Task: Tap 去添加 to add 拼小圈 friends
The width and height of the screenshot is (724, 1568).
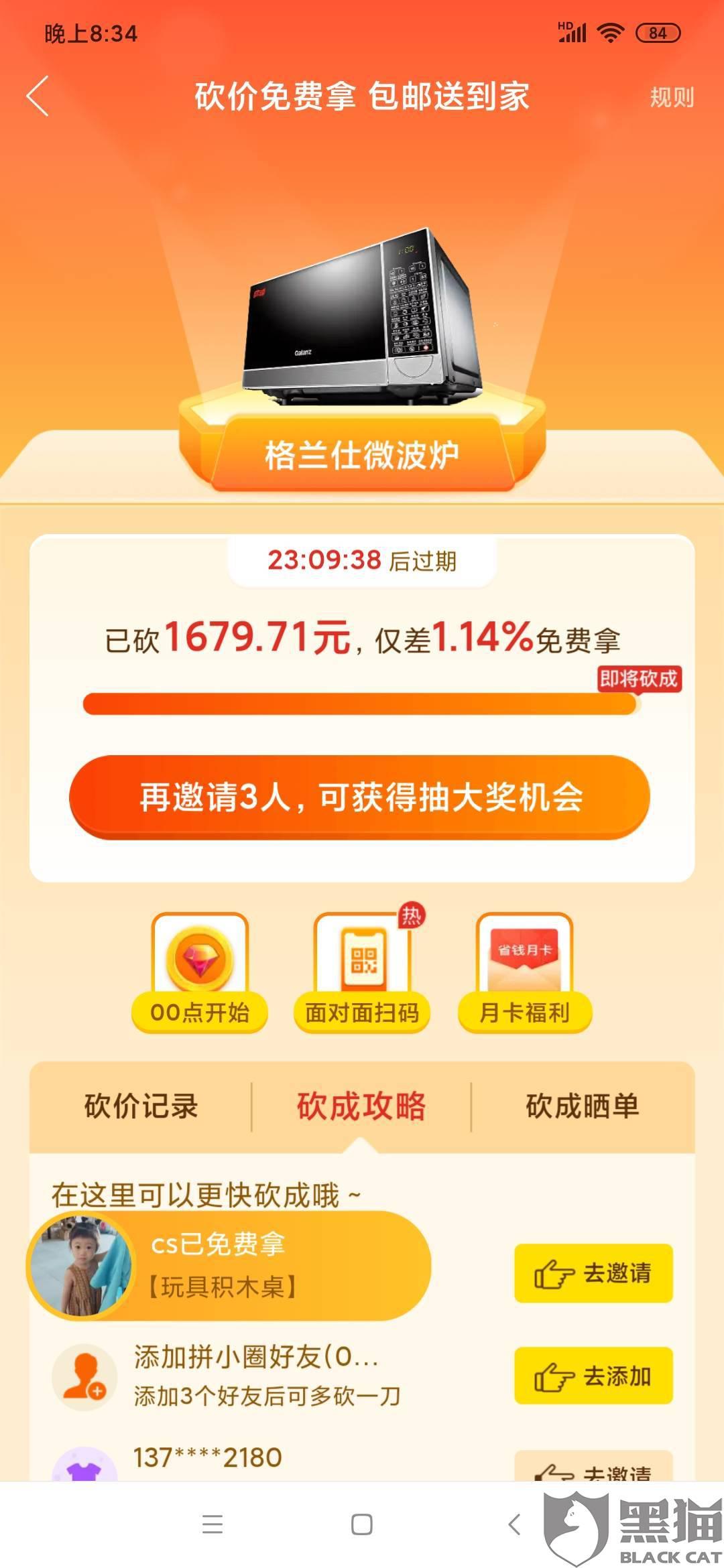Action: 593,1376
